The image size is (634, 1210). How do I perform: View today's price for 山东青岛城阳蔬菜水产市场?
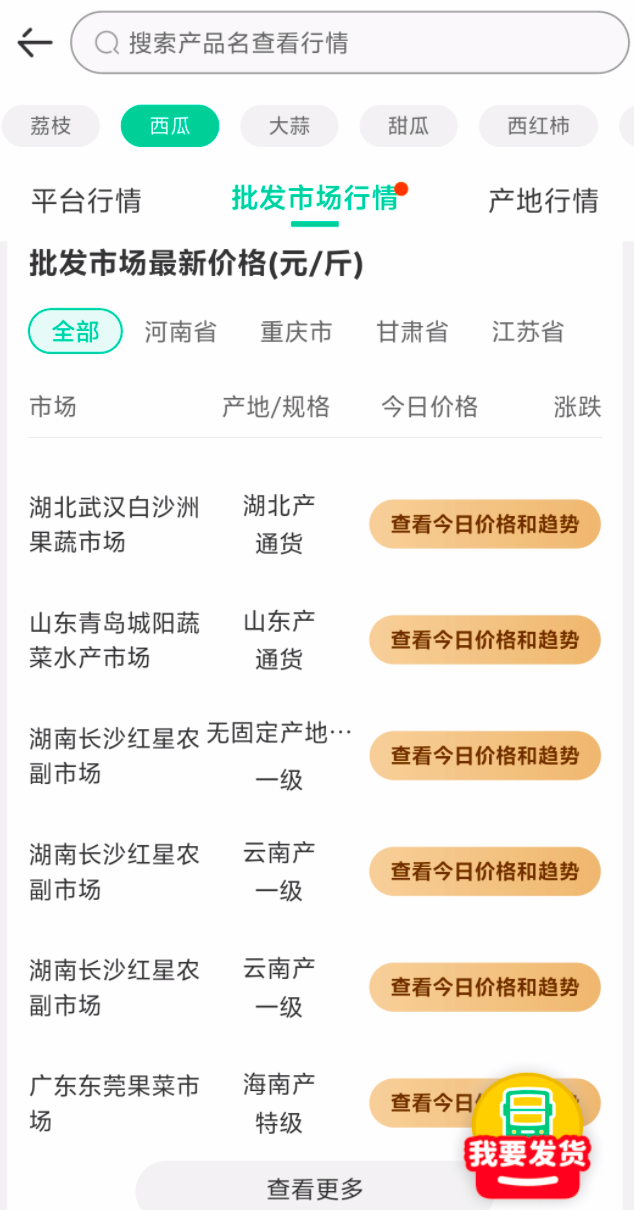485,640
